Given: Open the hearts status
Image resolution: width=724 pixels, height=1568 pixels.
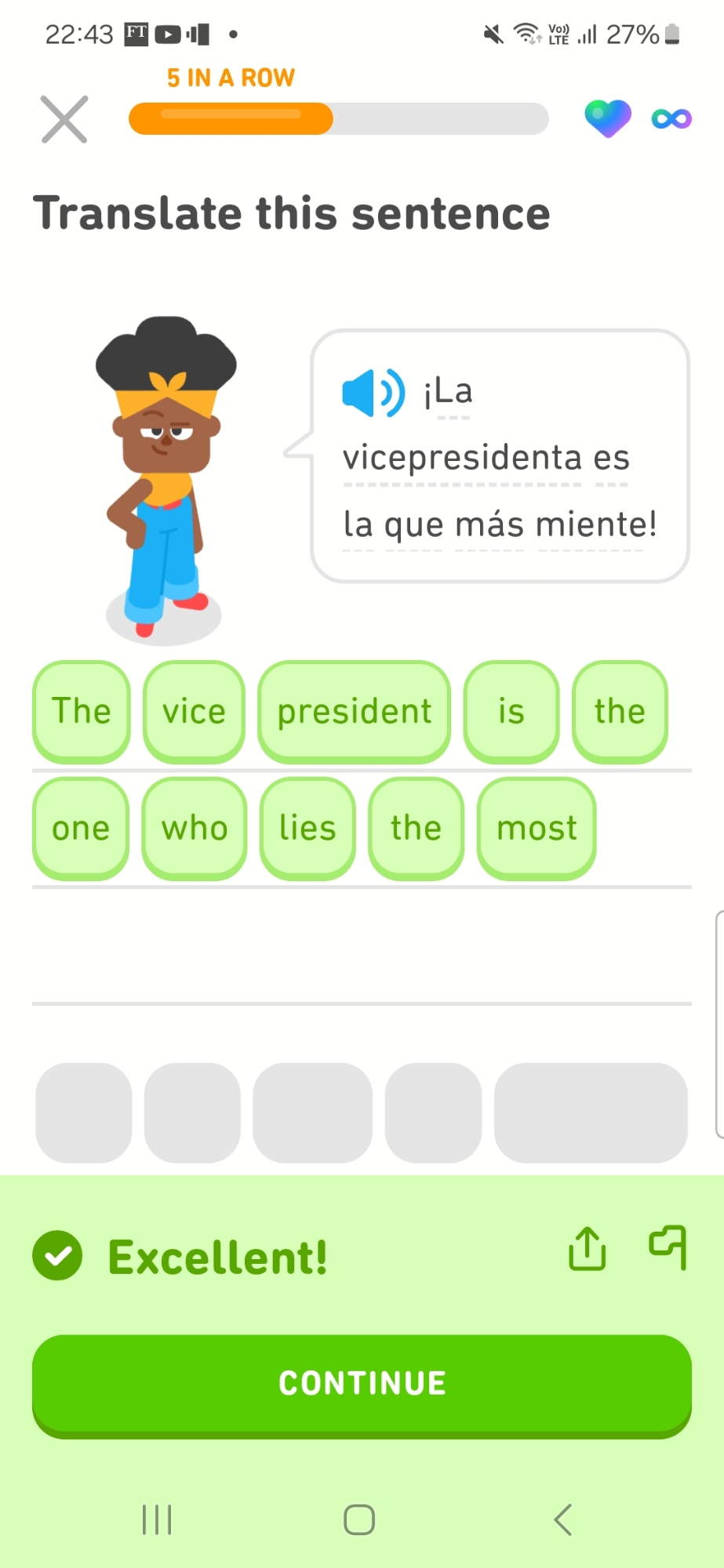Looking at the screenshot, I should pyautogui.click(x=608, y=118).
